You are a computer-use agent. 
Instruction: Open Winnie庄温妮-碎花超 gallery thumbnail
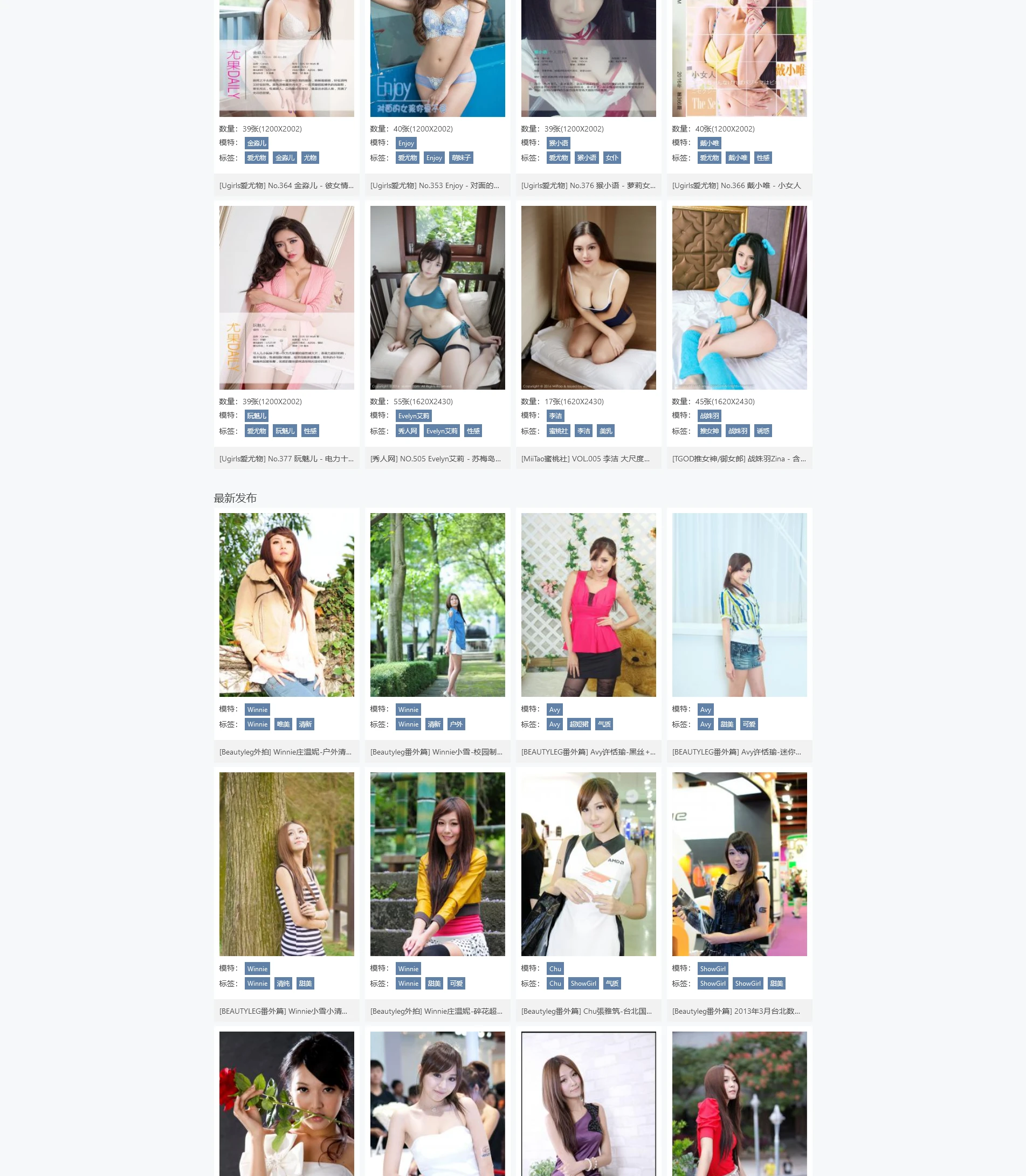437,863
